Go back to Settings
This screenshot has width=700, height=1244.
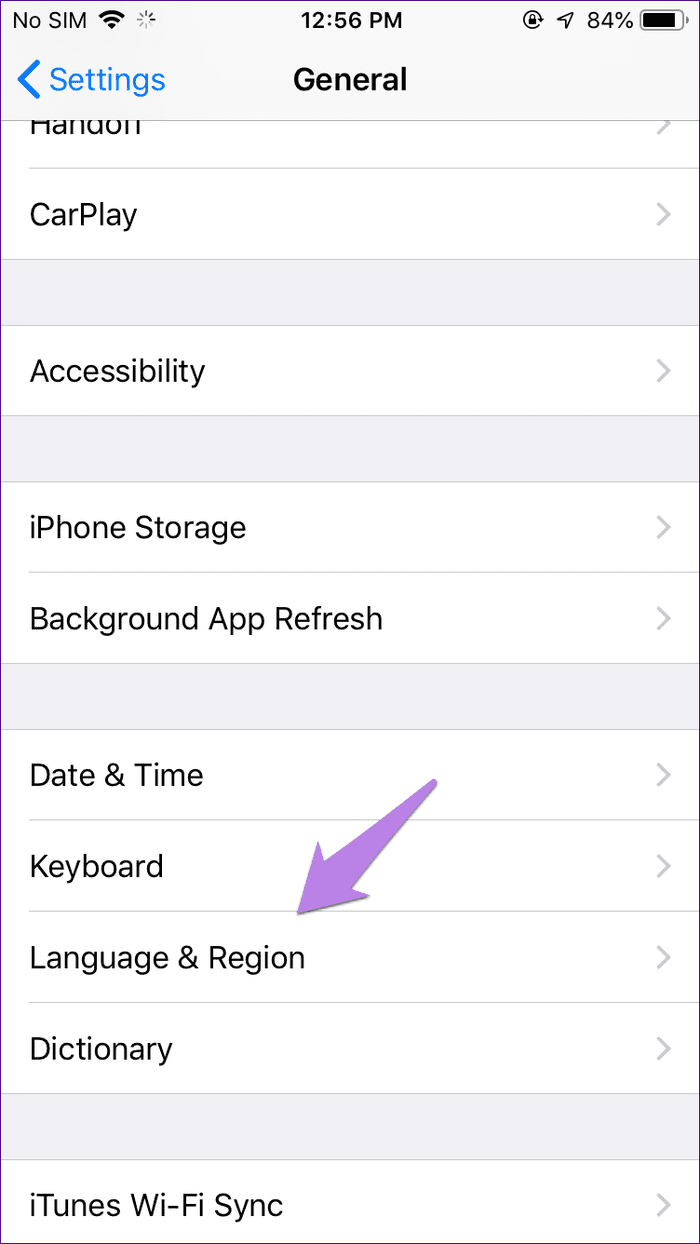92,80
